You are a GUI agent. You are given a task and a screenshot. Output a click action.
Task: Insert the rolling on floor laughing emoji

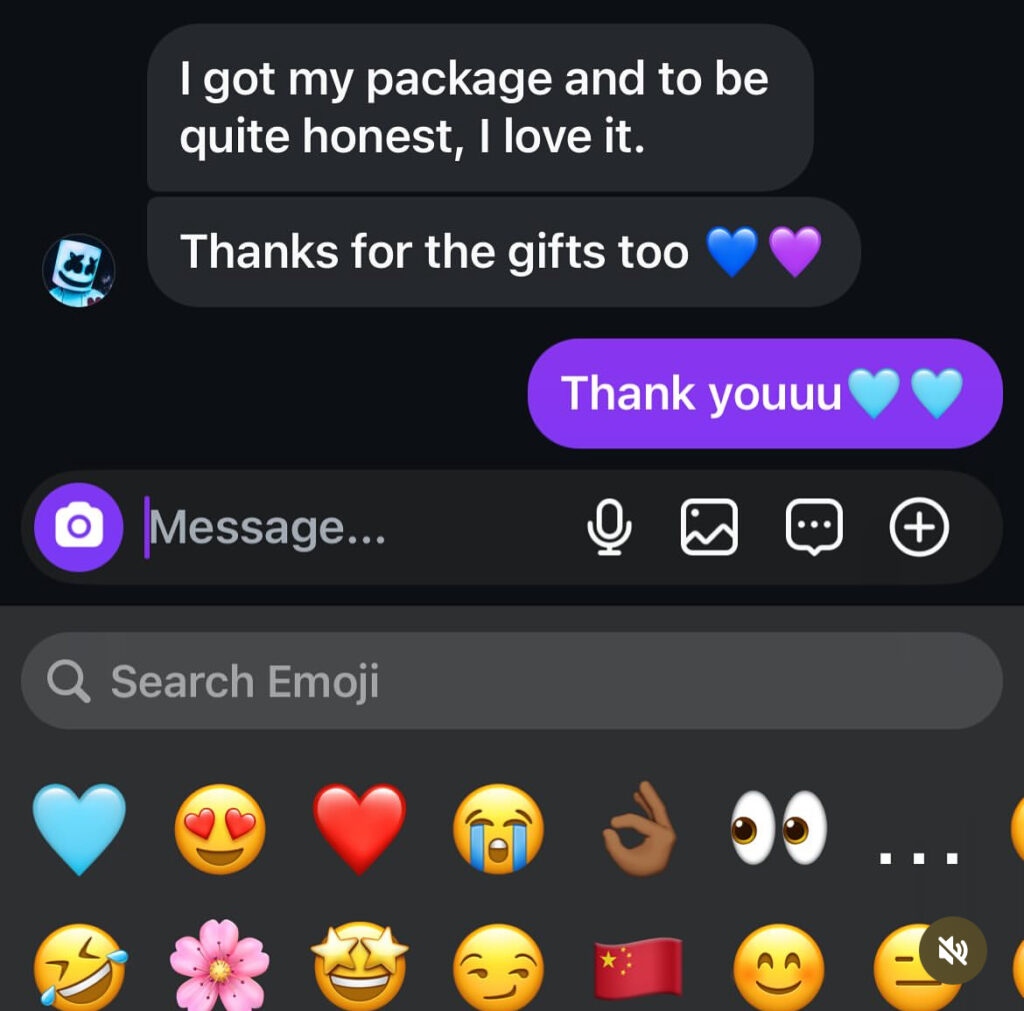coord(79,967)
